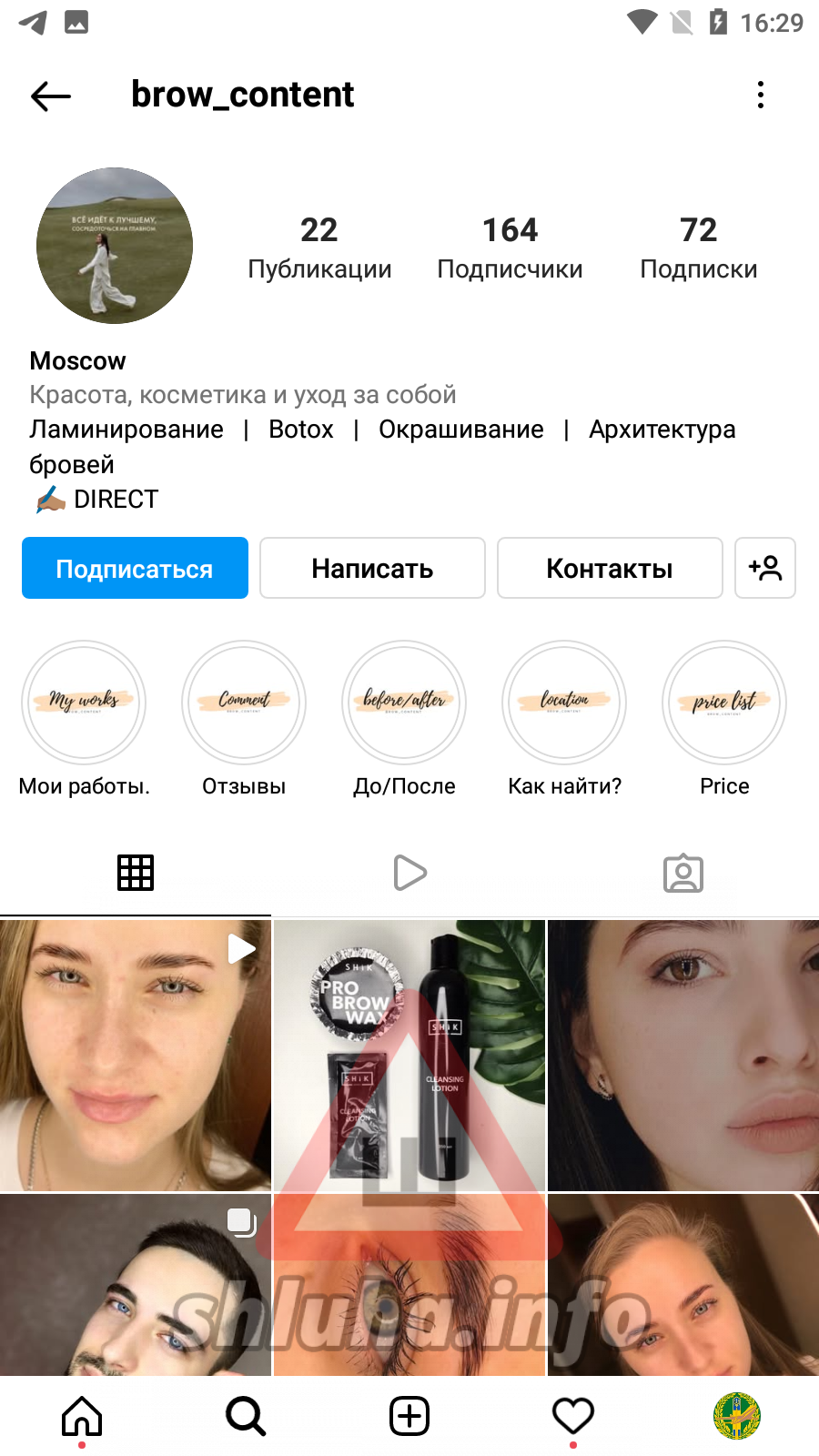This screenshot has height=1456, width=819.
Task: Open the activity heart tab
Action: (573, 1416)
